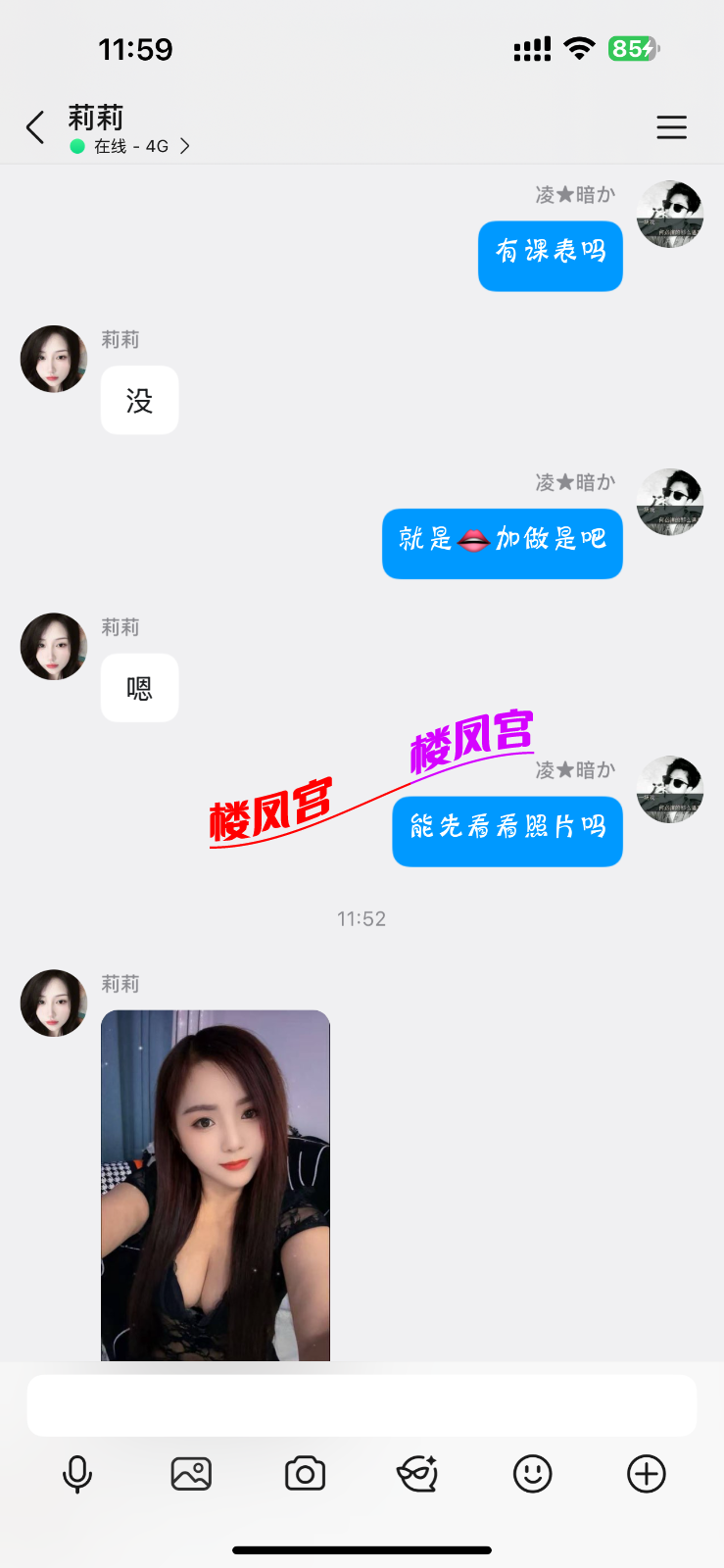Open the camera to take a photo
Image resolution: width=724 pixels, height=1568 pixels.
tap(305, 1474)
